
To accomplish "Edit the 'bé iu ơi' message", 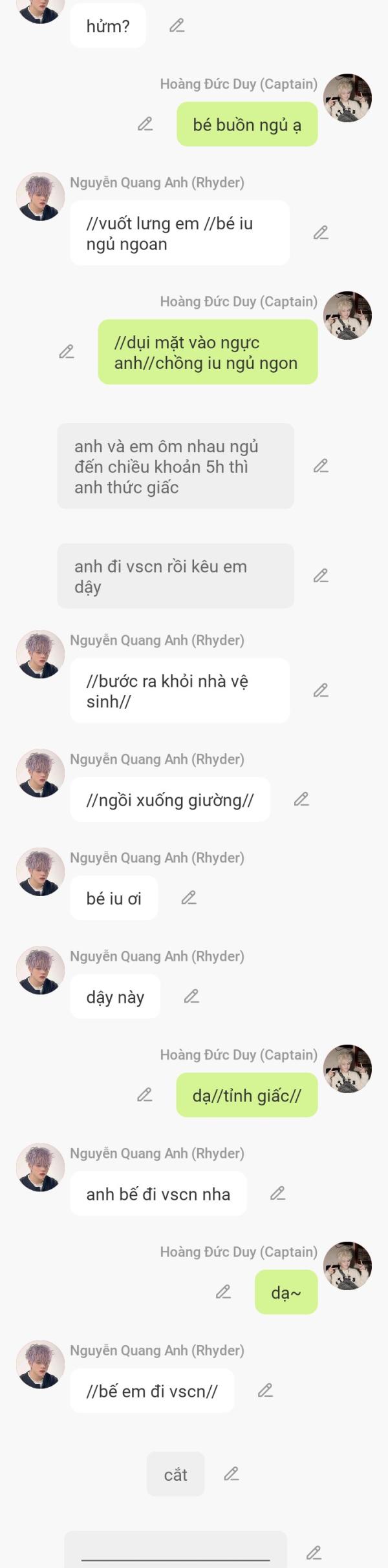I will click(x=189, y=897).
